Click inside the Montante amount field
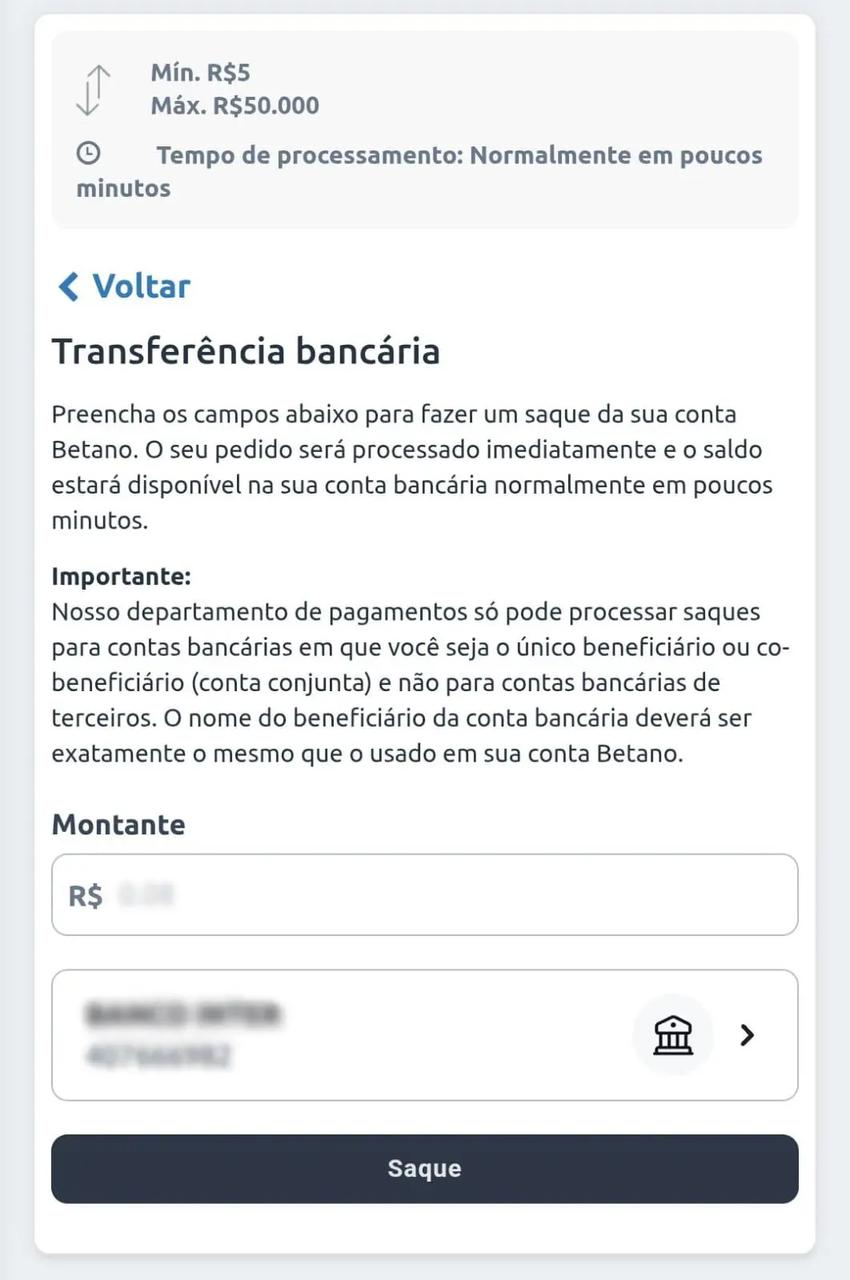Screen dimensions: 850x1280 click(x=425, y=895)
